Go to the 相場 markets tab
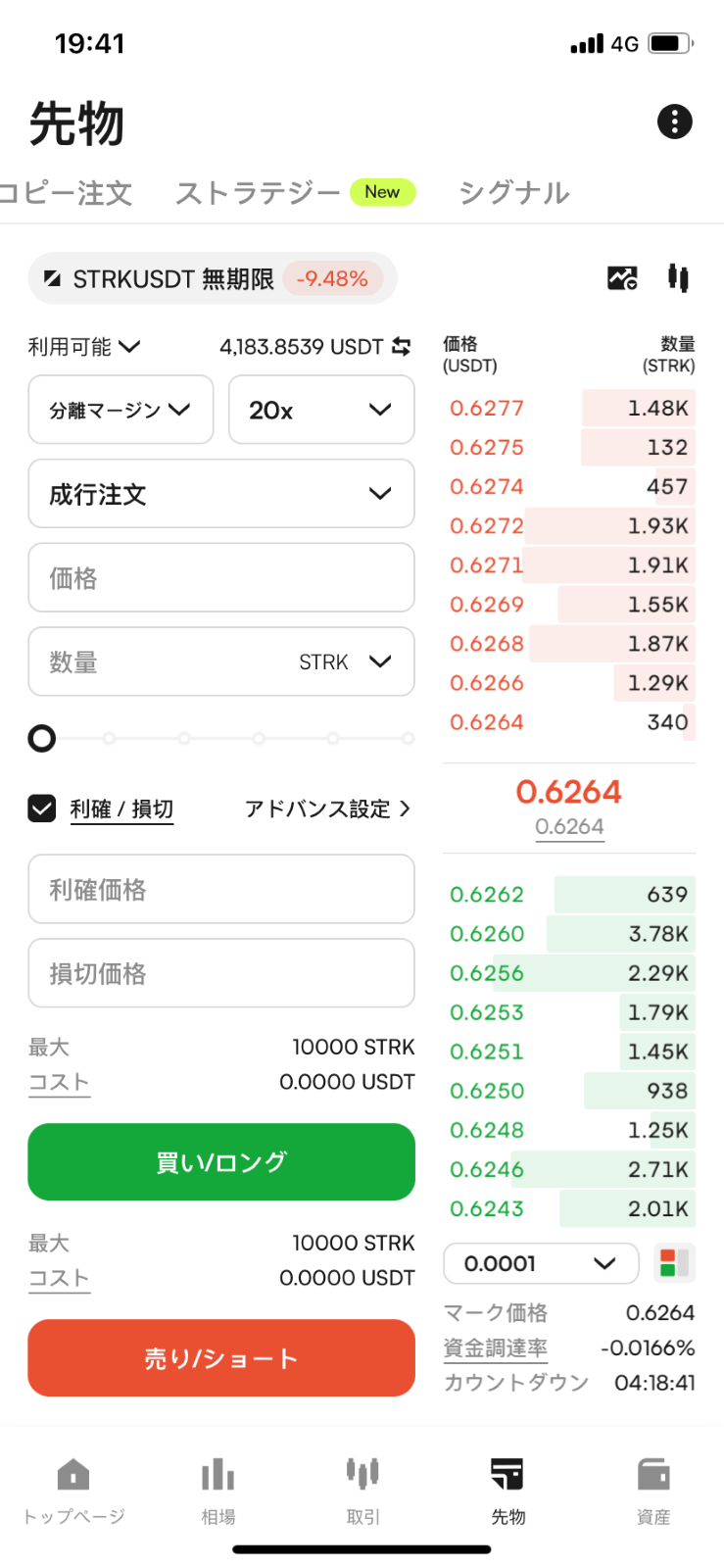Screen dimensions: 724x1568 click(217, 1490)
